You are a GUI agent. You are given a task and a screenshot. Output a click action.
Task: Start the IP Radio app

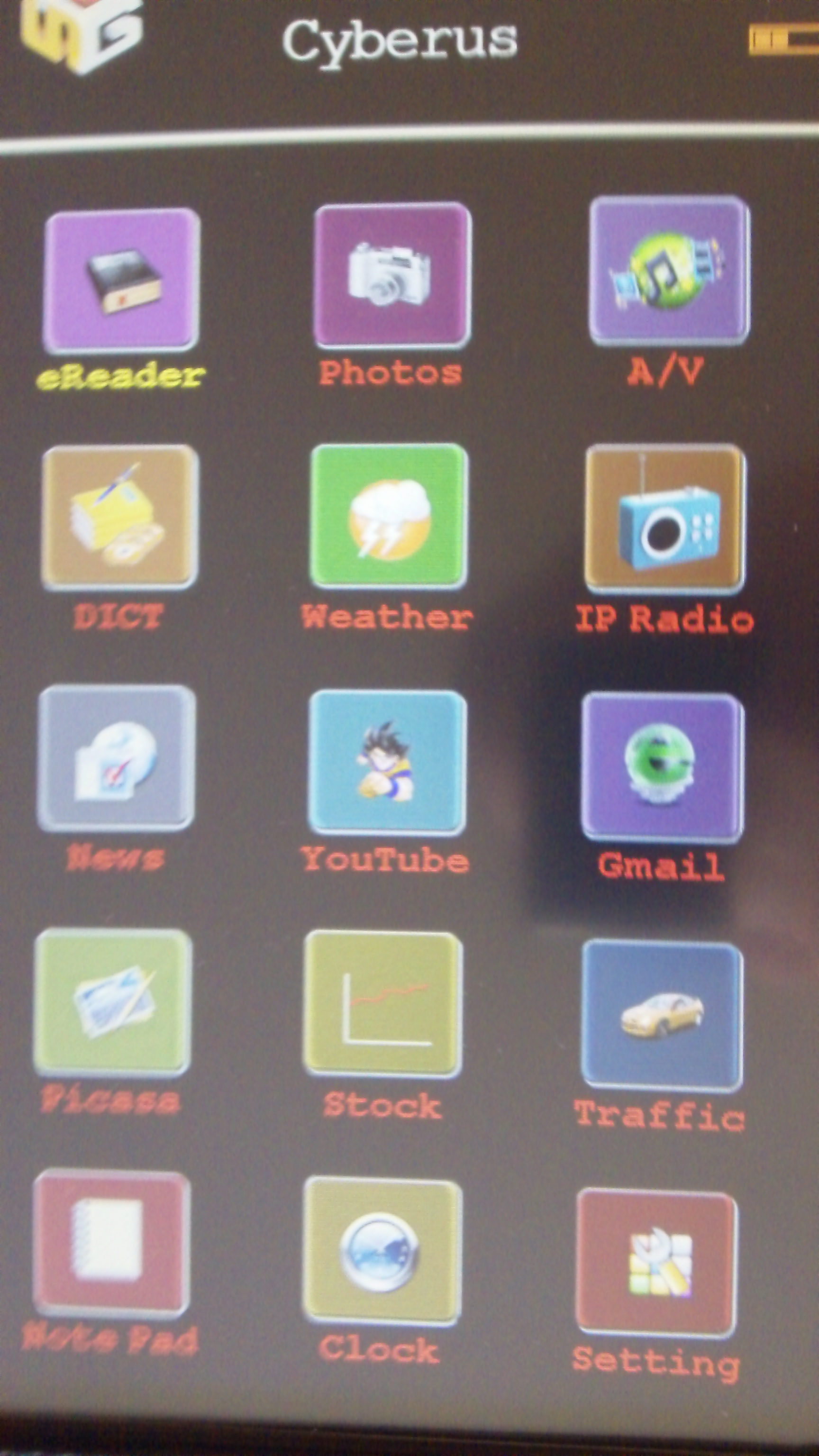[x=664, y=519]
